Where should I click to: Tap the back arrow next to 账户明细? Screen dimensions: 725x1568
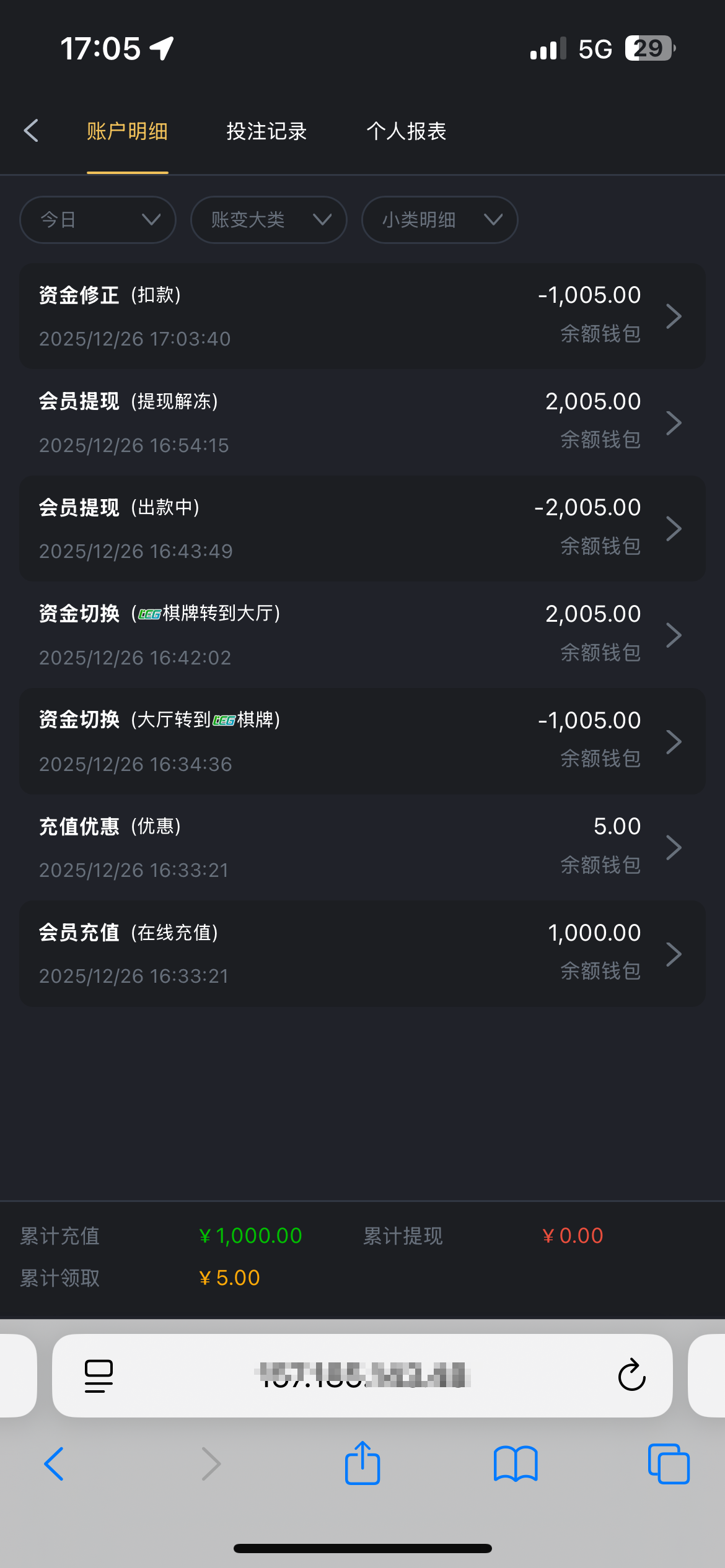point(32,131)
